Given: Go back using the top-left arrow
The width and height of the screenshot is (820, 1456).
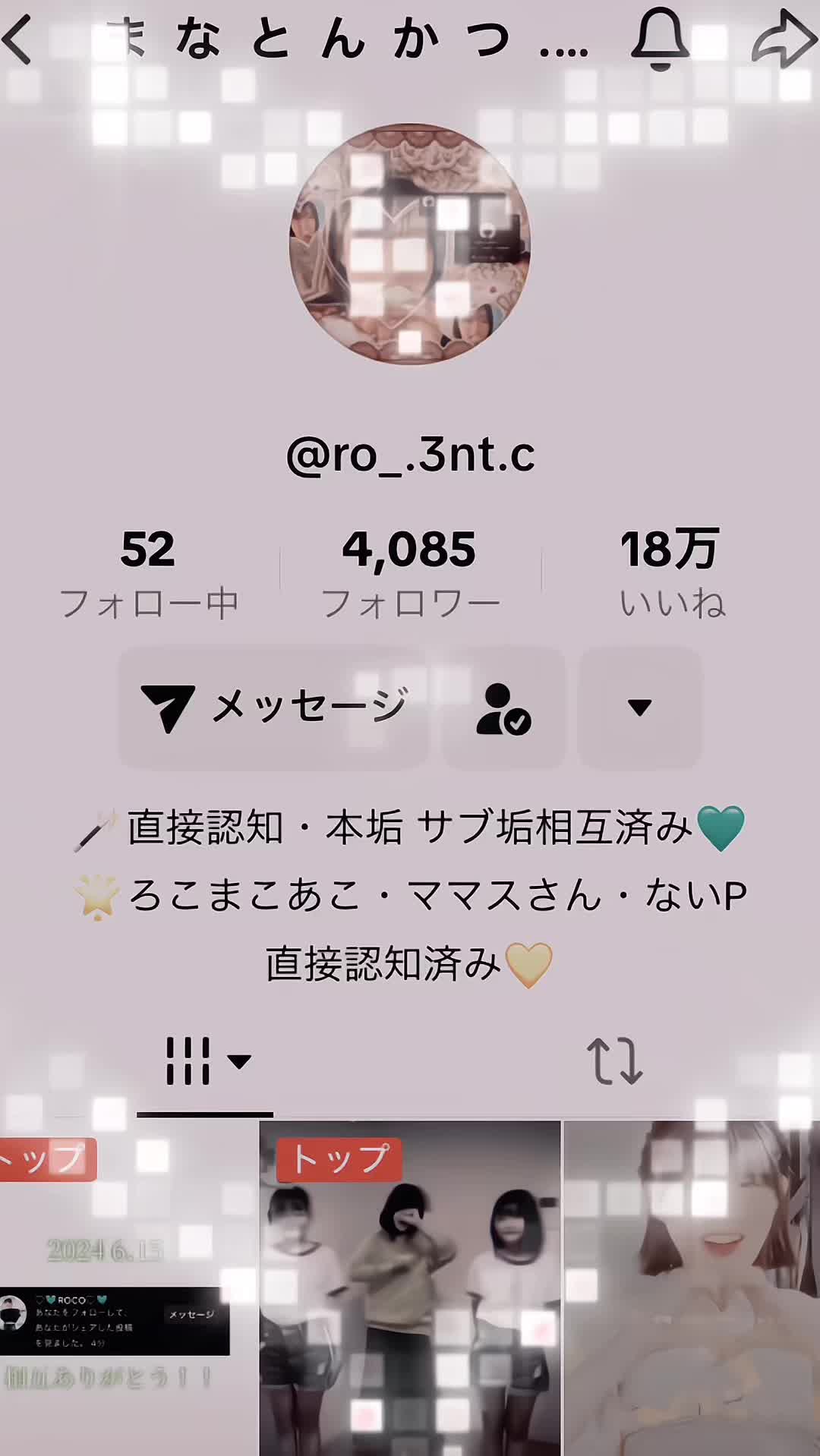Looking at the screenshot, I should click(18, 39).
